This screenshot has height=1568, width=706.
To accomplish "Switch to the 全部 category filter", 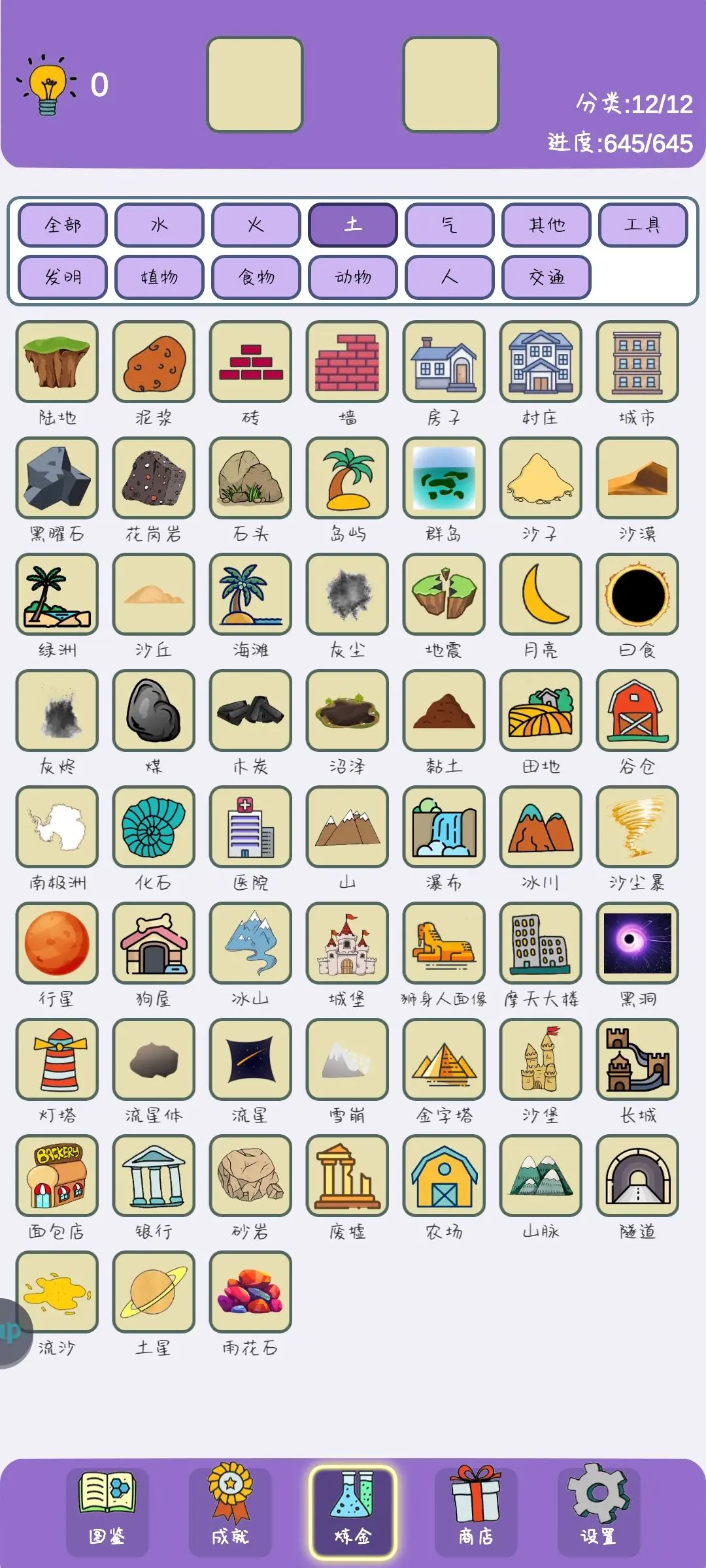I will tap(63, 225).
